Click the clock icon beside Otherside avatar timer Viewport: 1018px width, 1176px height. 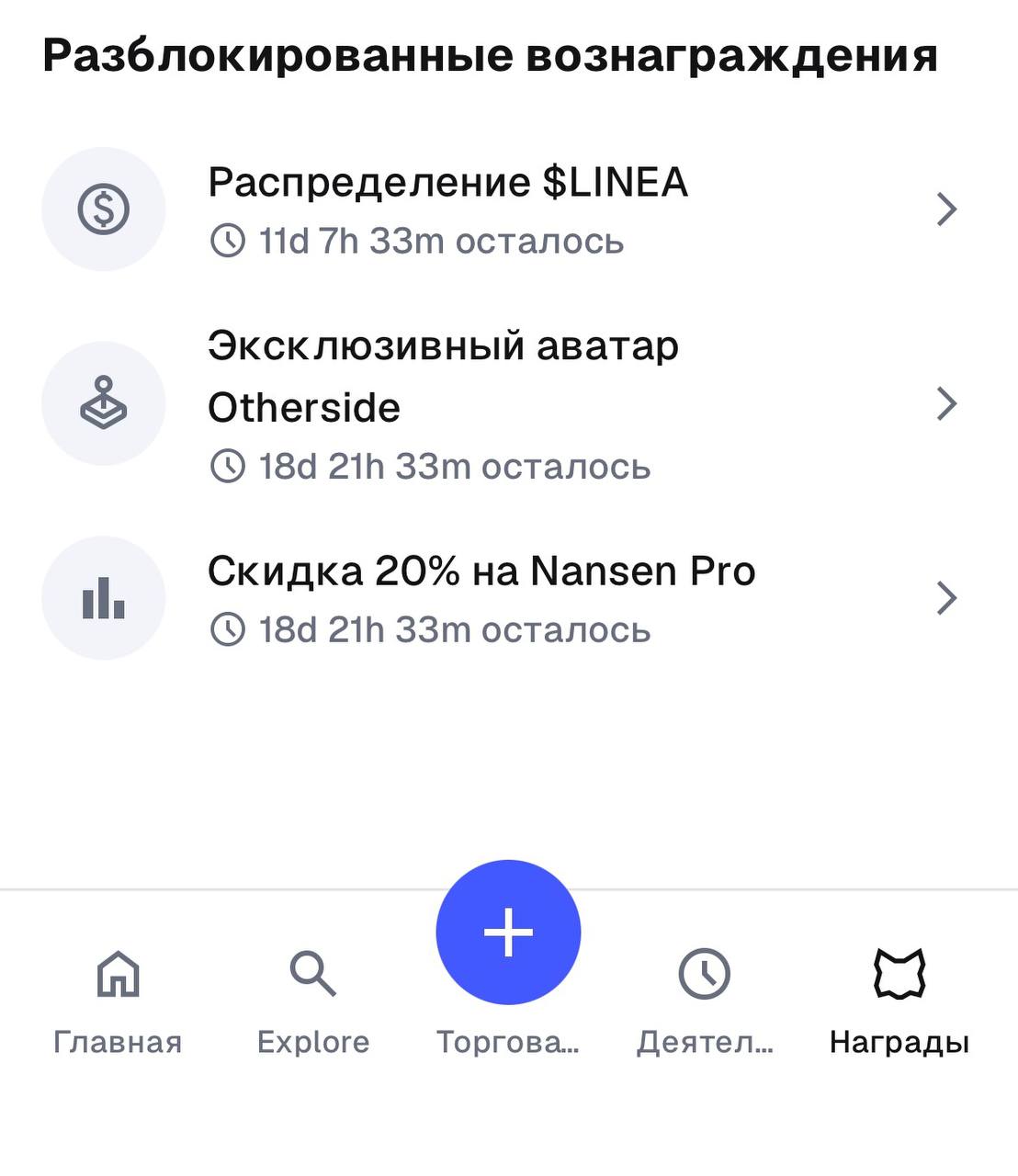click(x=227, y=466)
